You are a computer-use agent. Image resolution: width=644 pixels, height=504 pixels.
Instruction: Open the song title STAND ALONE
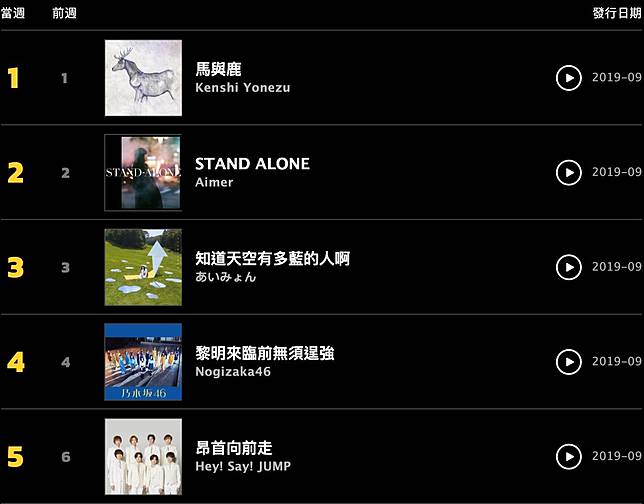pyautogui.click(x=252, y=164)
